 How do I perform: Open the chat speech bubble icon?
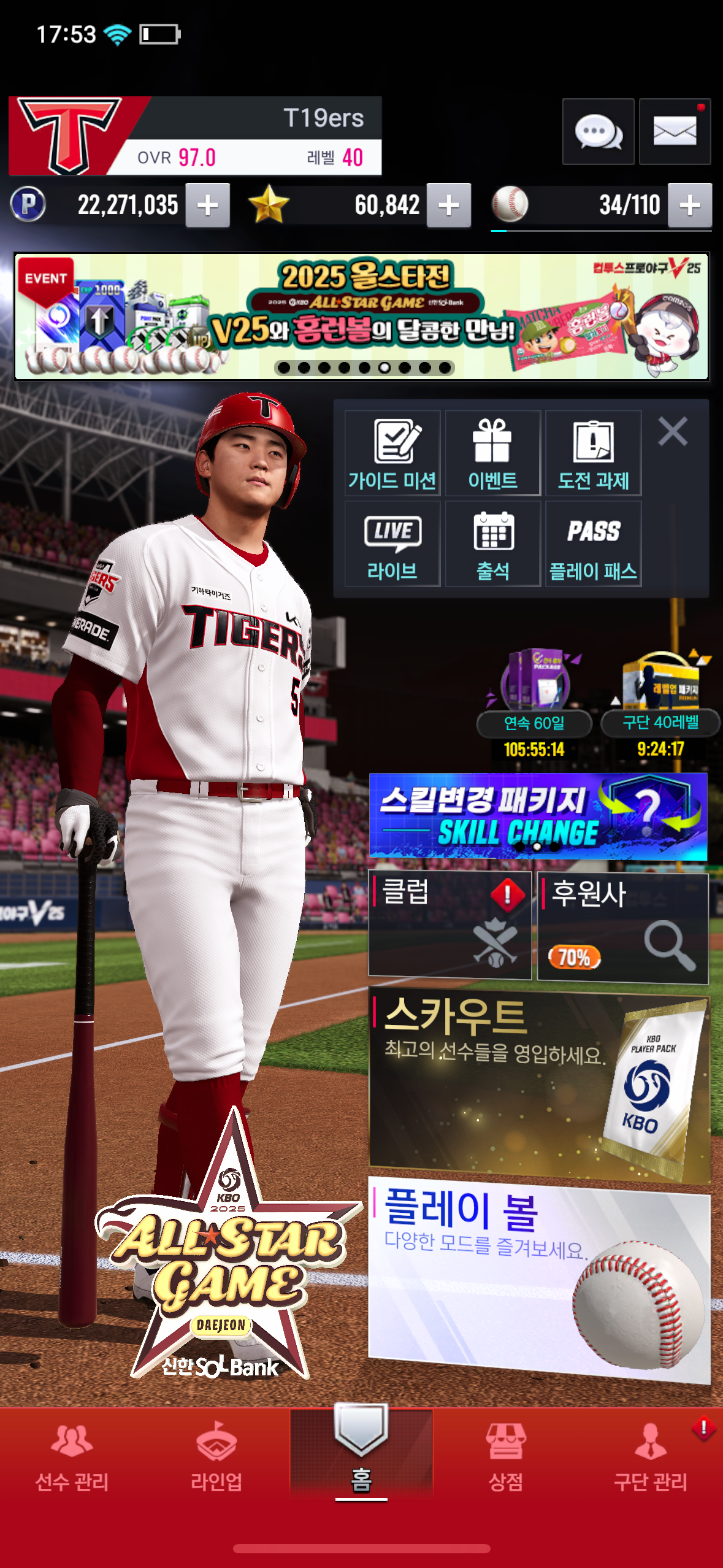click(x=598, y=131)
